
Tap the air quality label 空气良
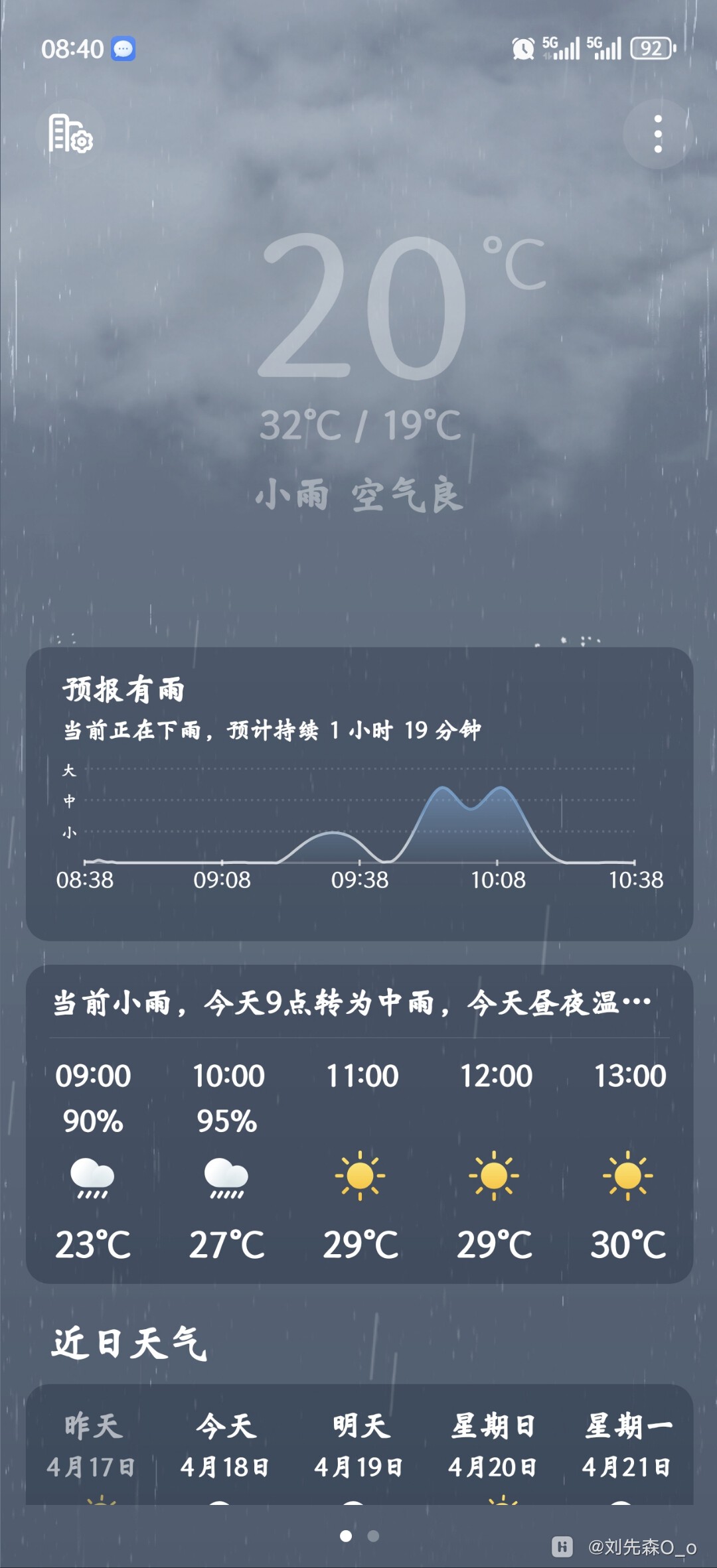(406, 495)
